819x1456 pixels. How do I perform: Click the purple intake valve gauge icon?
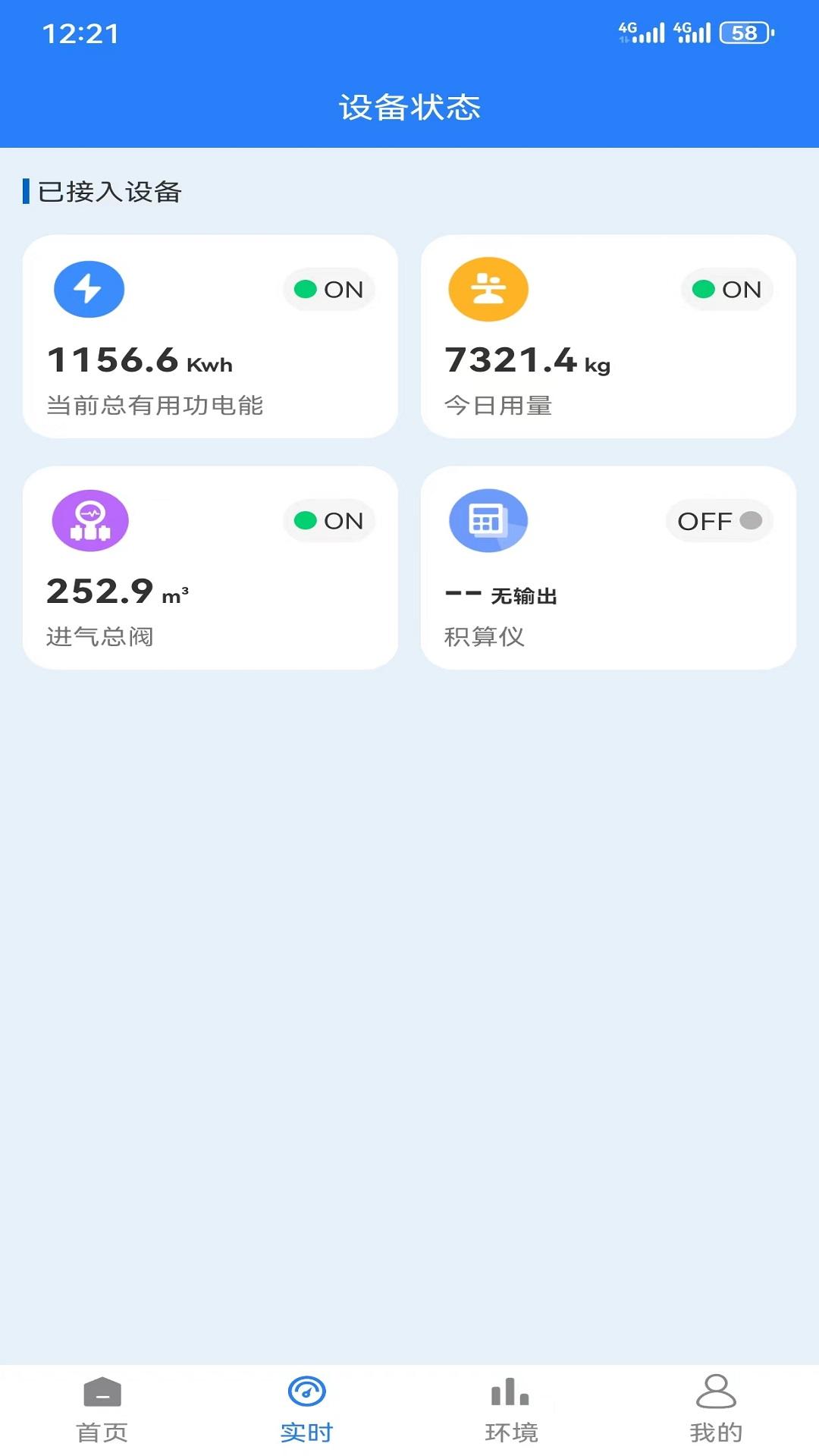pyautogui.click(x=89, y=520)
